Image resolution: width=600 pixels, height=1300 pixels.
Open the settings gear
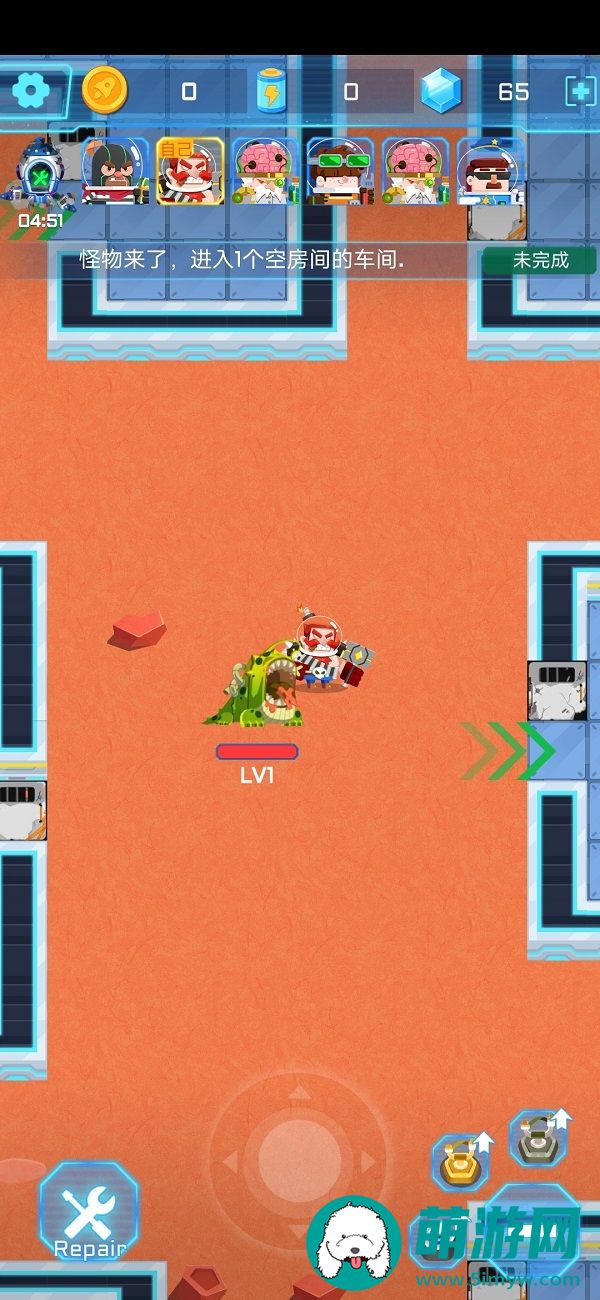(x=31, y=92)
